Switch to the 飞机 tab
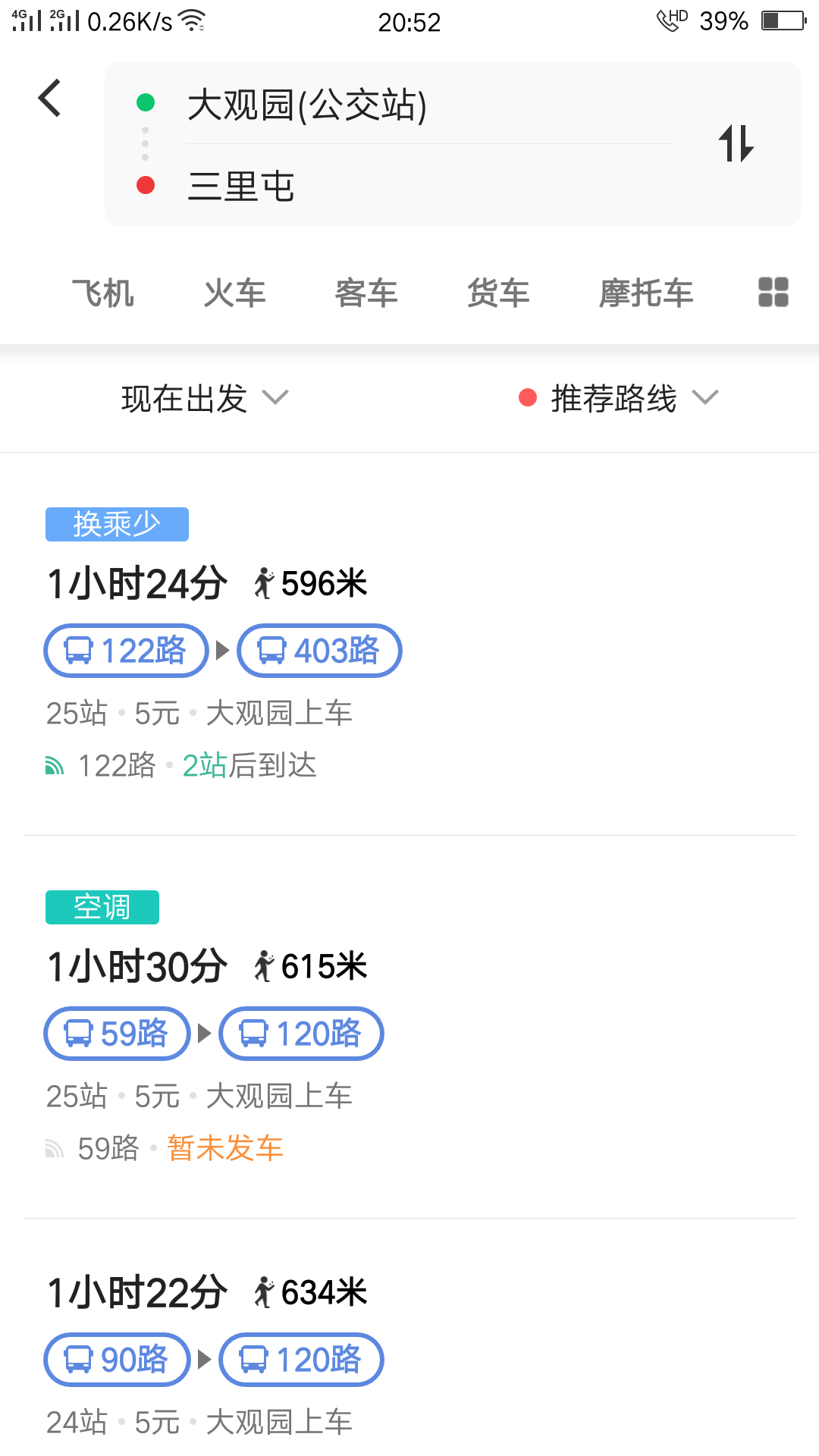The width and height of the screenshot is (819, 1456). [x=103, y=293]
